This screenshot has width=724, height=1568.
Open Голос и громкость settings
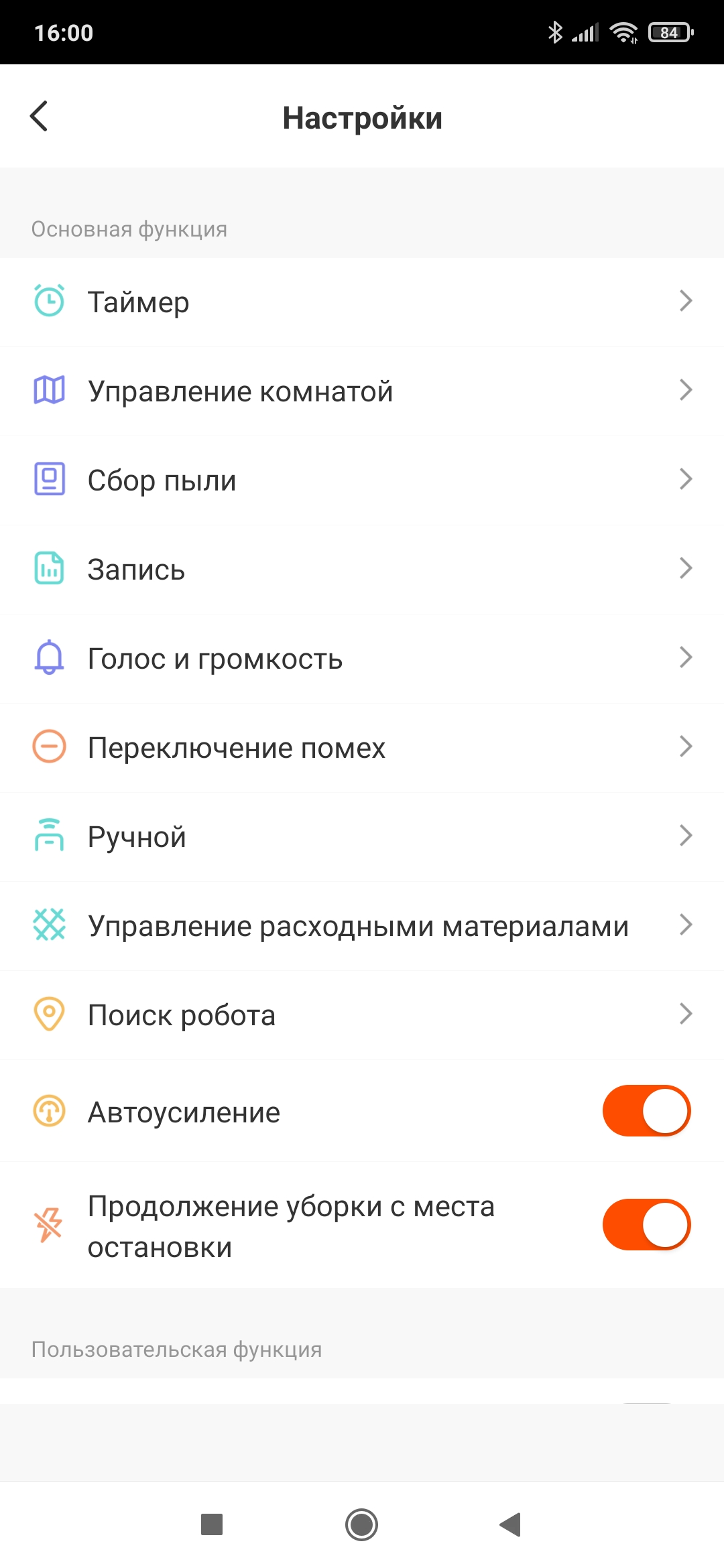[x=362, y=659]
